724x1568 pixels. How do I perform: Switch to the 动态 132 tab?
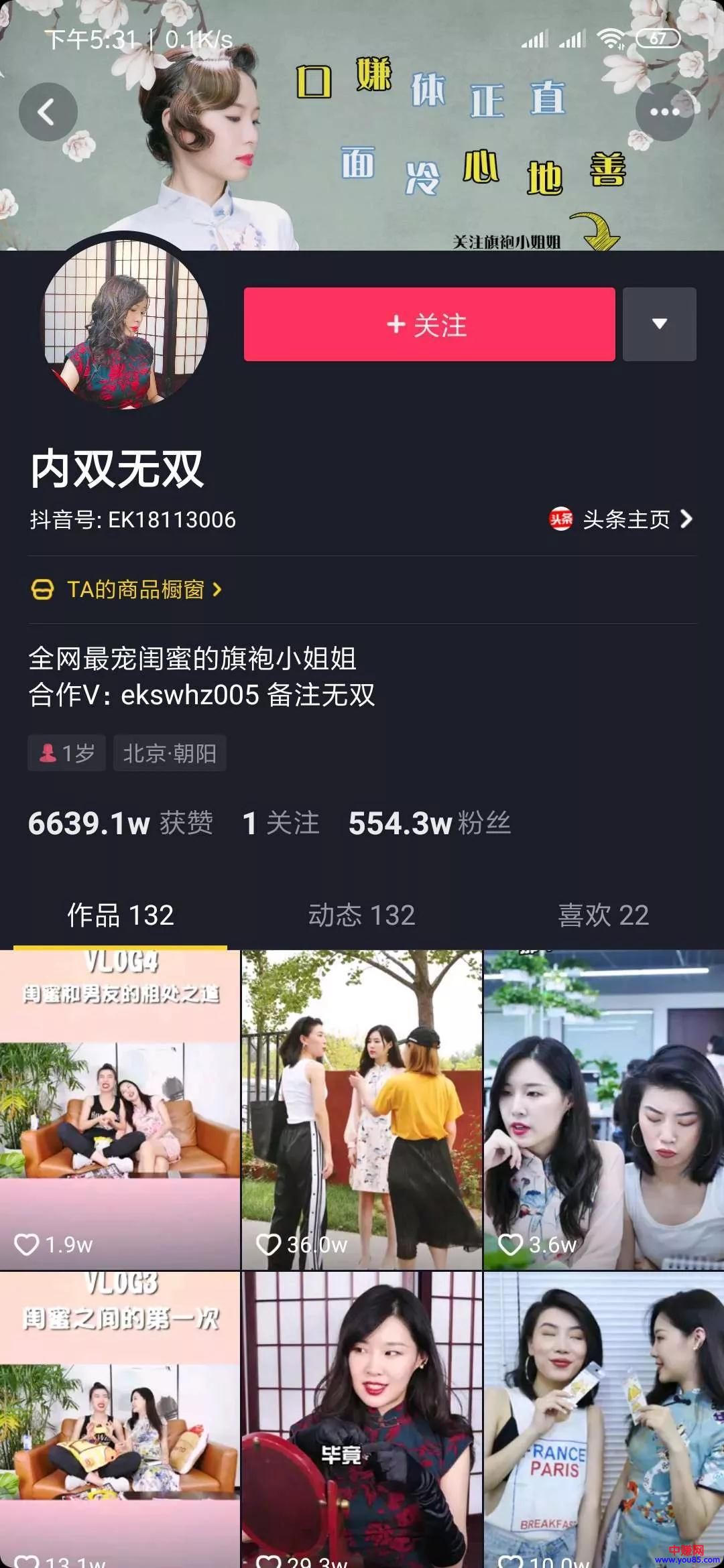(362, 915)
